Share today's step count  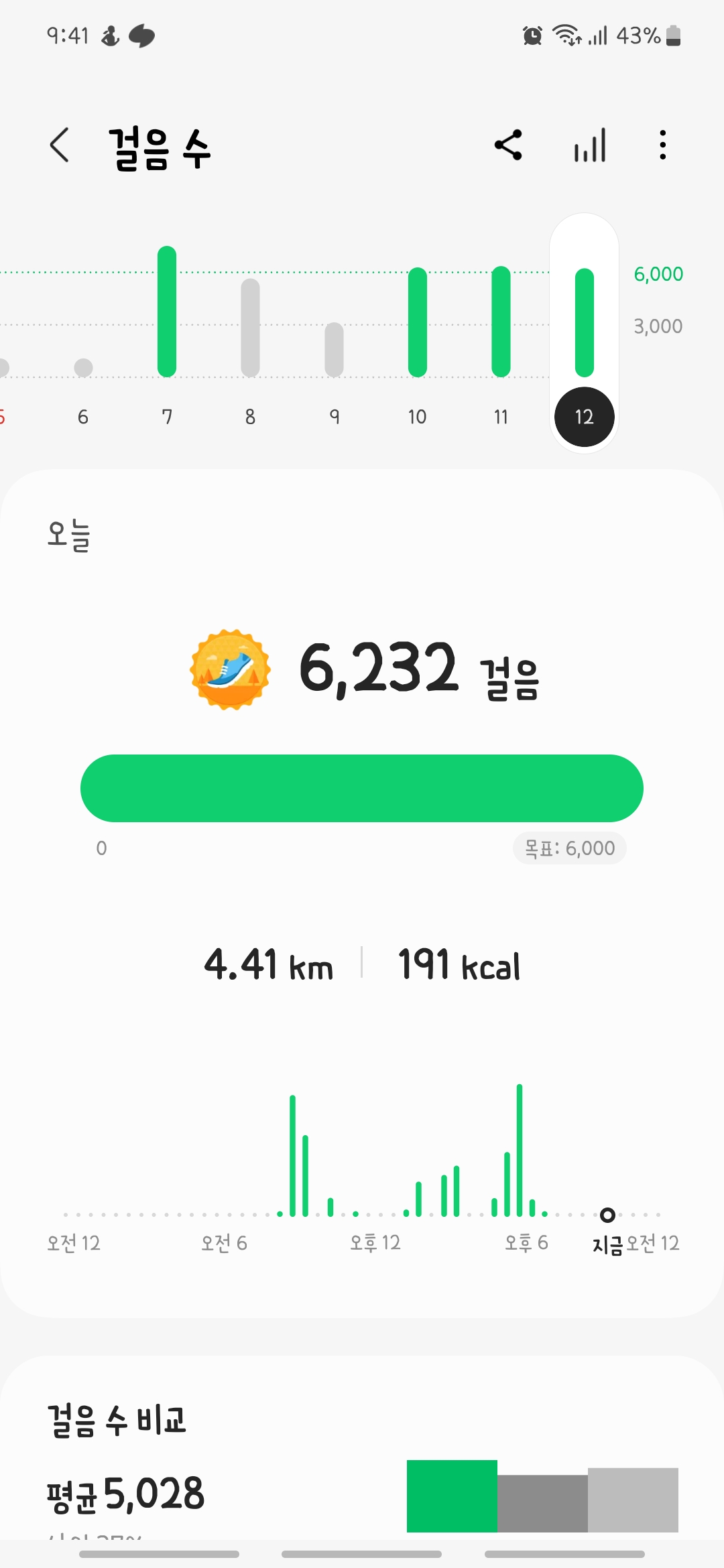[x=508, y=145]
